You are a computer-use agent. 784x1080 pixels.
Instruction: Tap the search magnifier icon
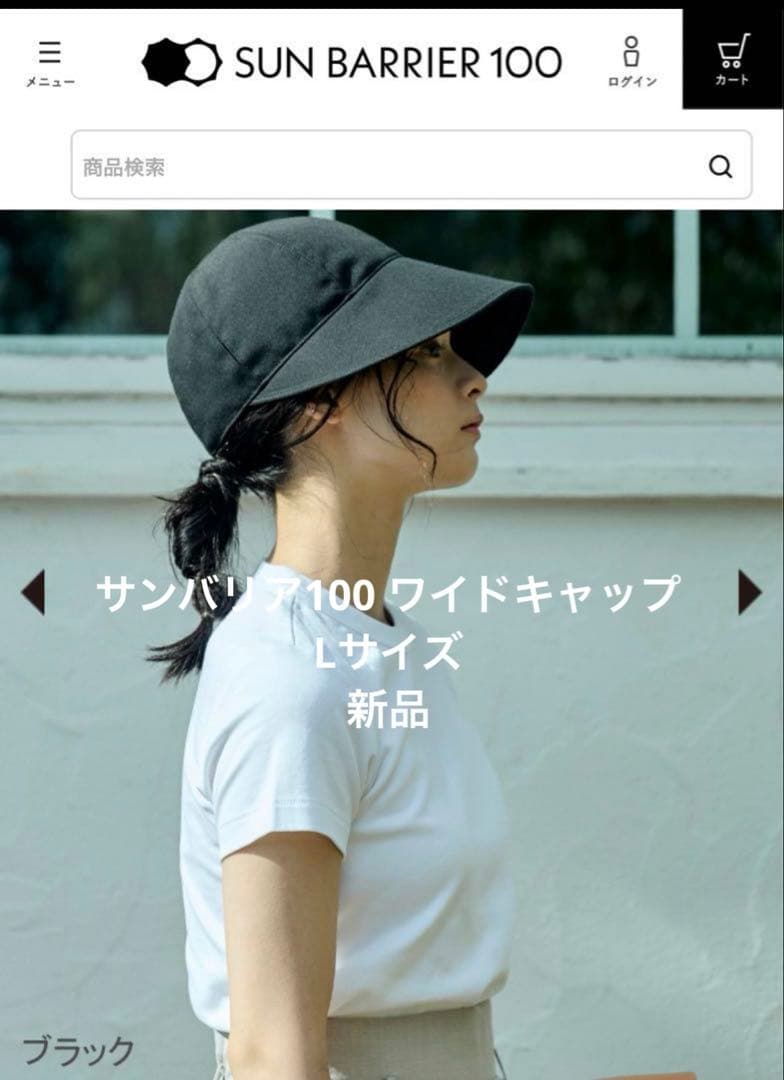tap(720, 167)
